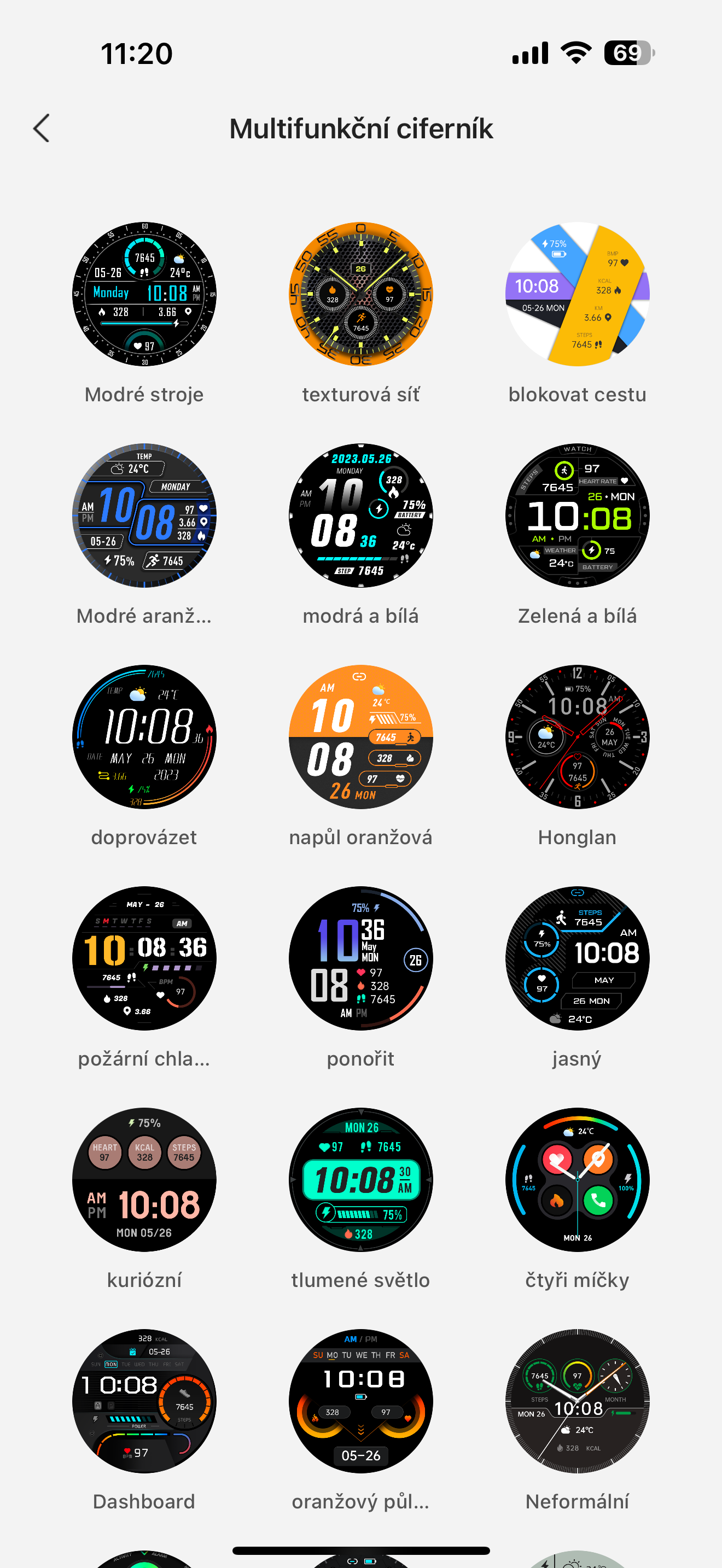This screenshot has width=722, height=1568.
Task: Pick the ponořit watch face
Action: [x=360, y=958]
